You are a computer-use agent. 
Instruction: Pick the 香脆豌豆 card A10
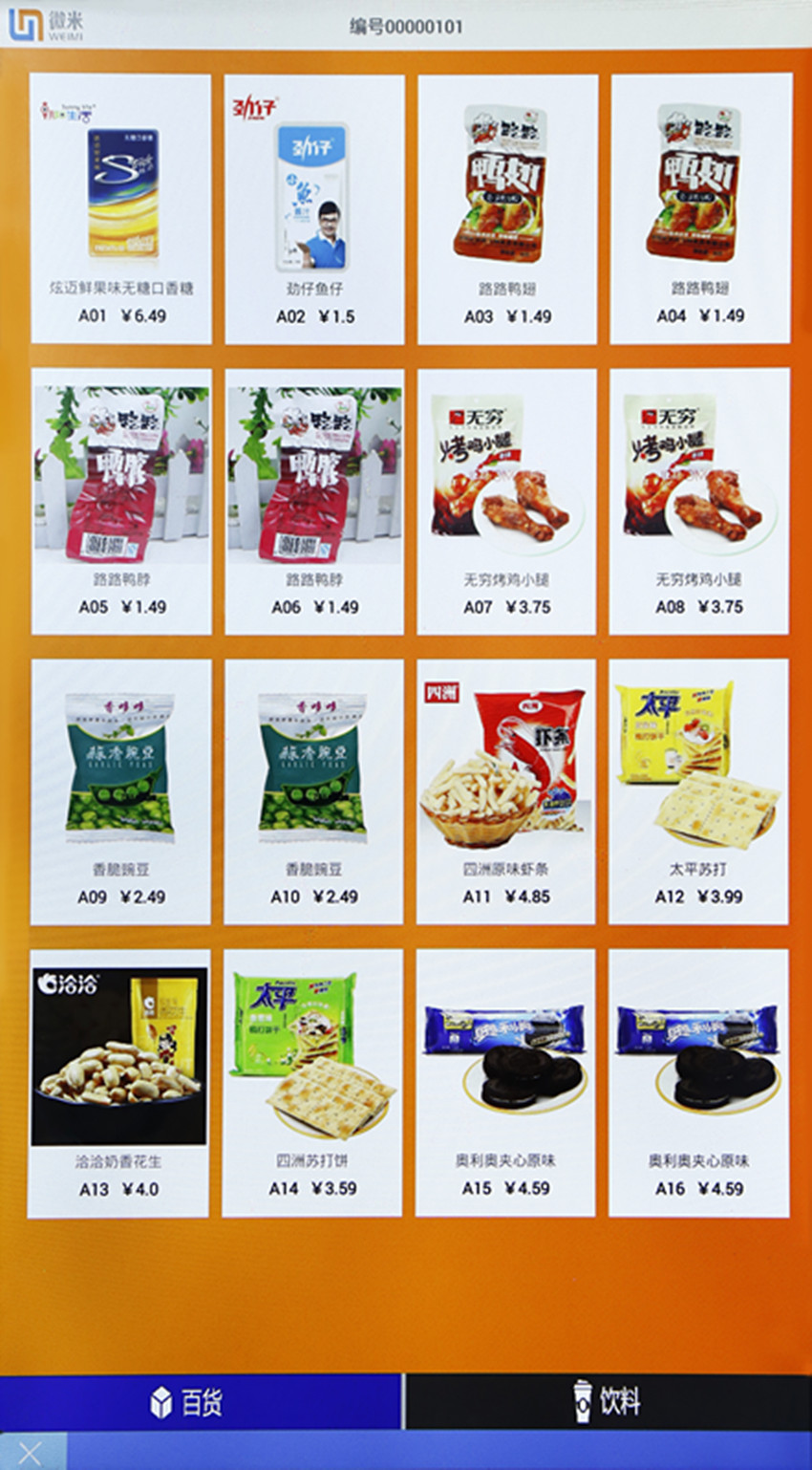313,791
